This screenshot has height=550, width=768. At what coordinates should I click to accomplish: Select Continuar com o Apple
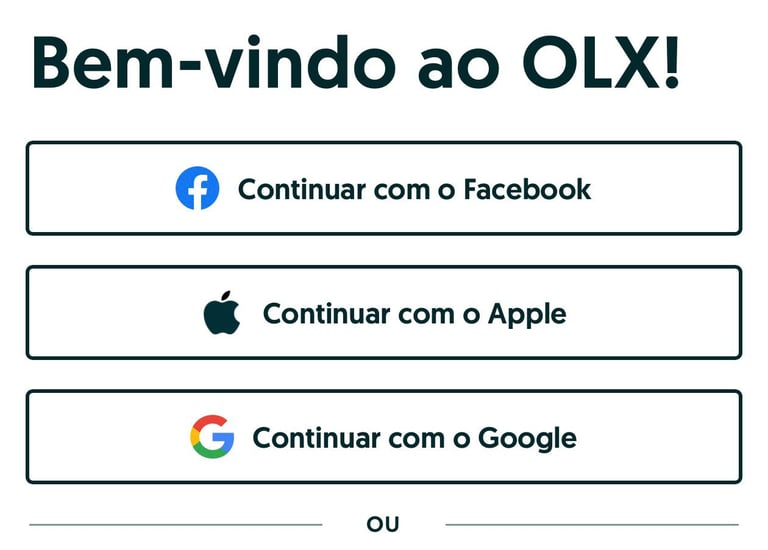384,313
